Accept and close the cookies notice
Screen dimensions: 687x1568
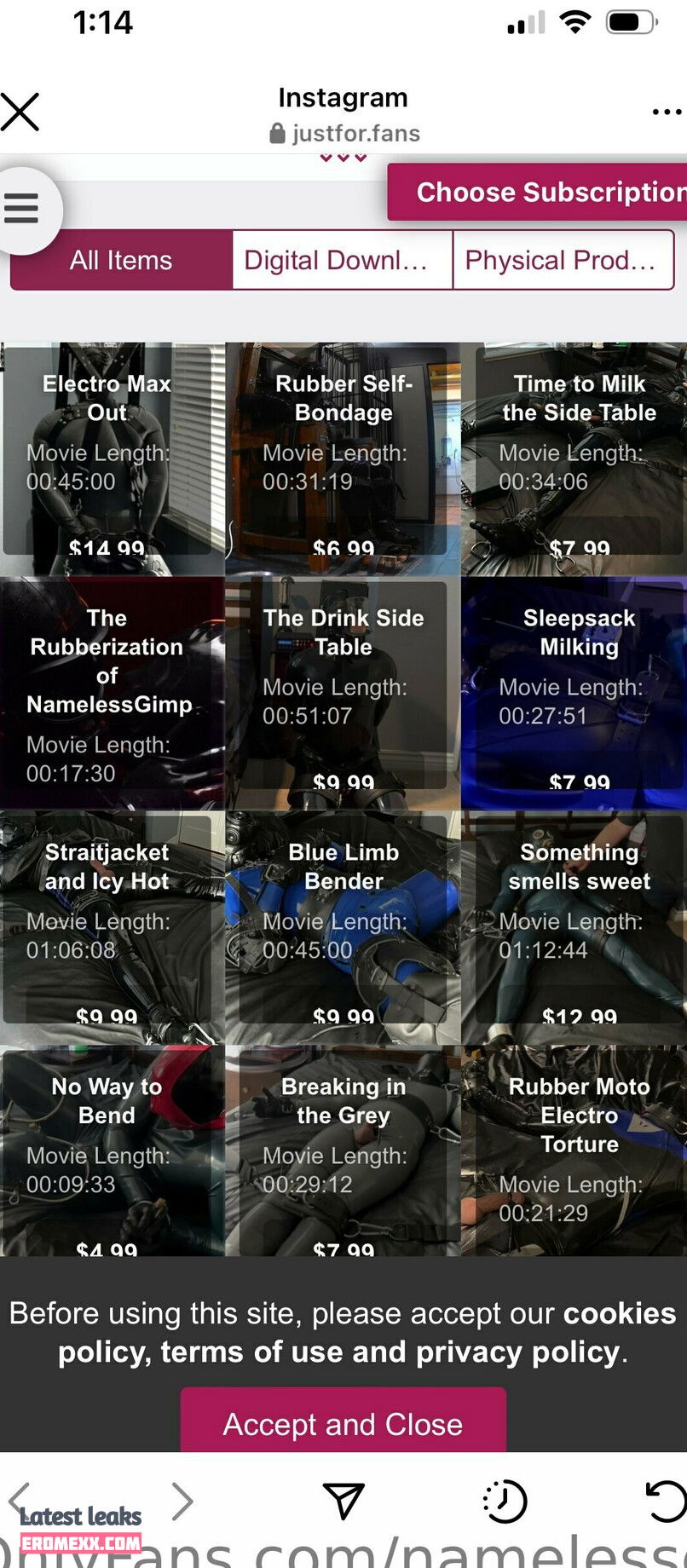343,1424
